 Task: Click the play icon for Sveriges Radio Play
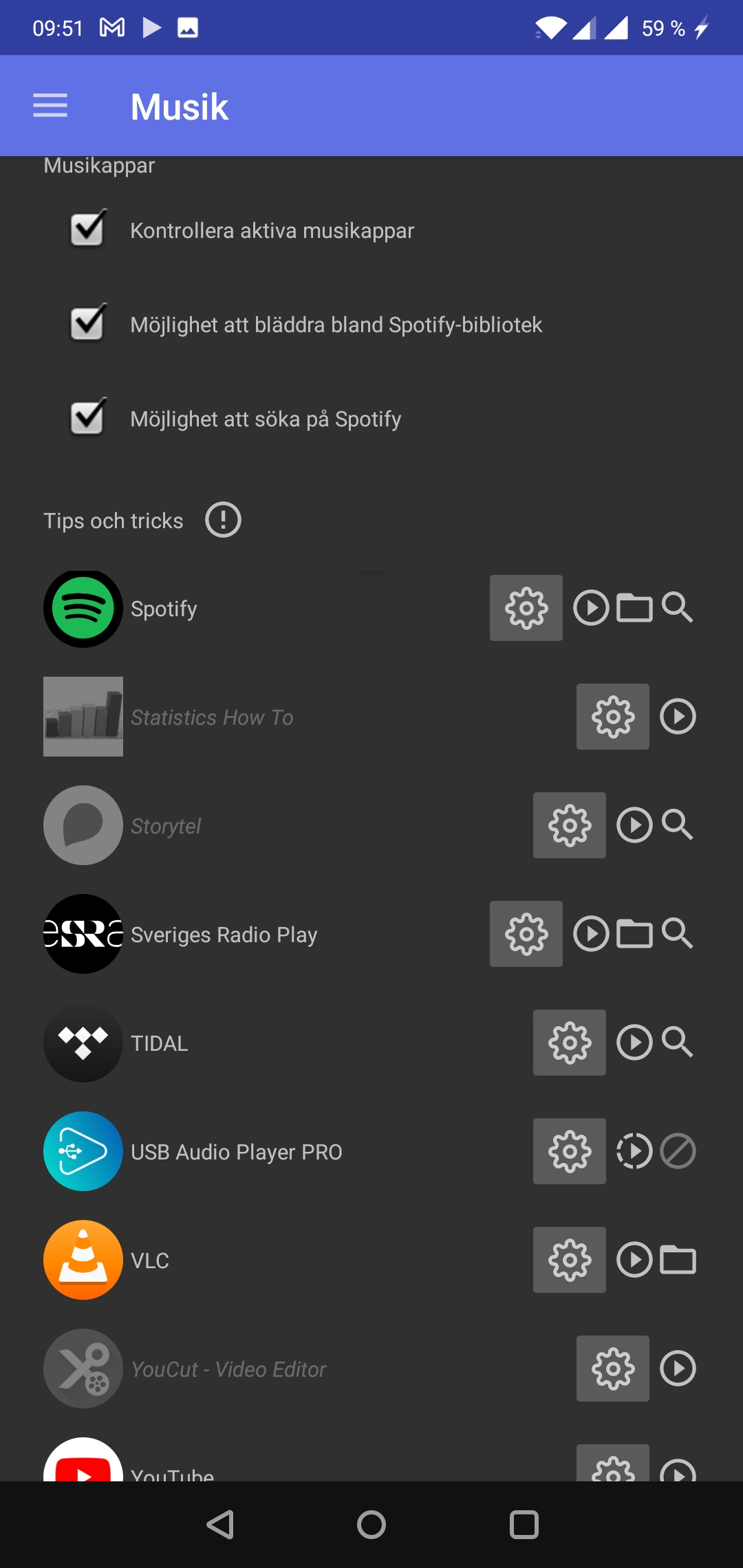tap(592, 934)
